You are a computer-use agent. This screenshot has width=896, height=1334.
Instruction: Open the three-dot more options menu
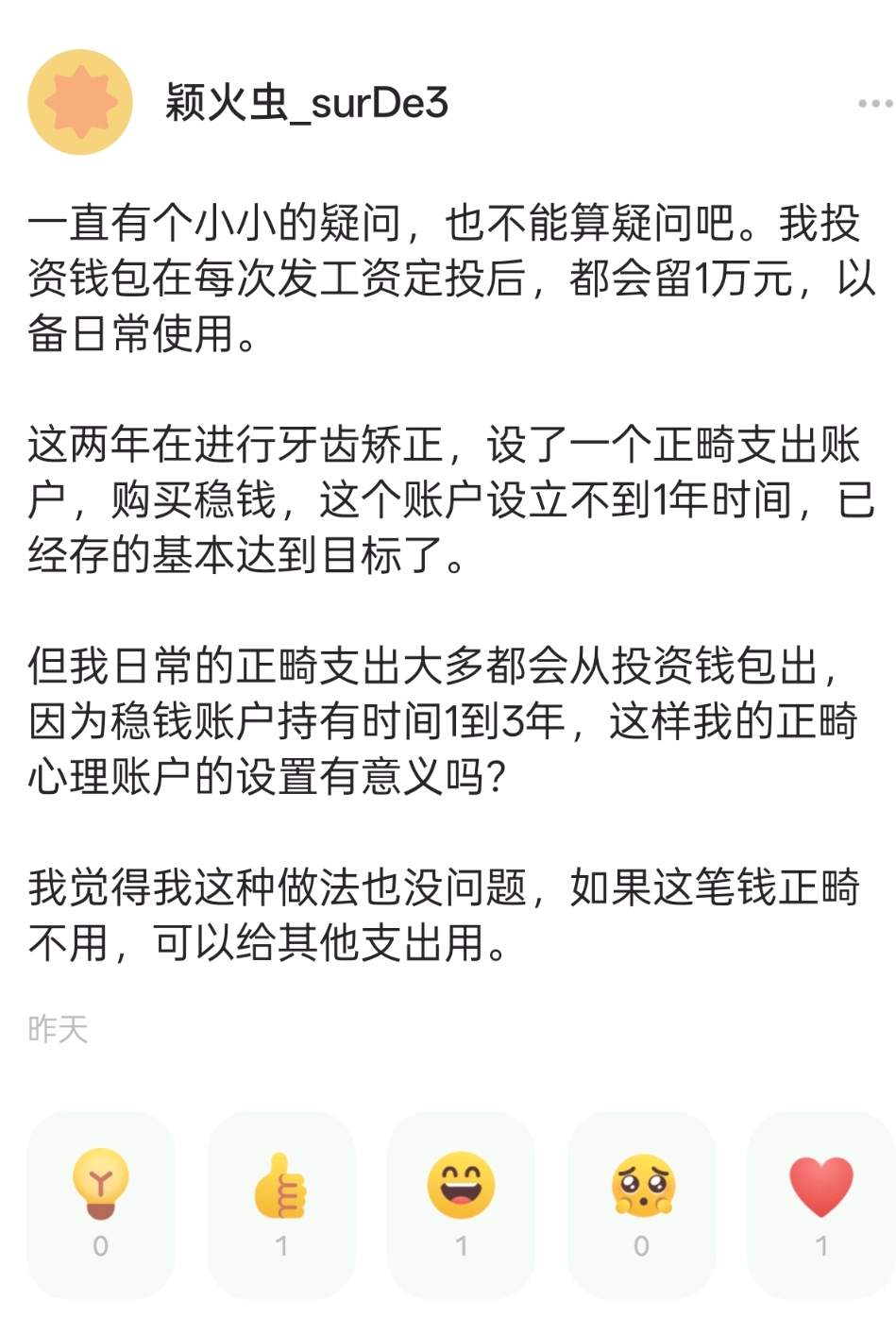875,103
